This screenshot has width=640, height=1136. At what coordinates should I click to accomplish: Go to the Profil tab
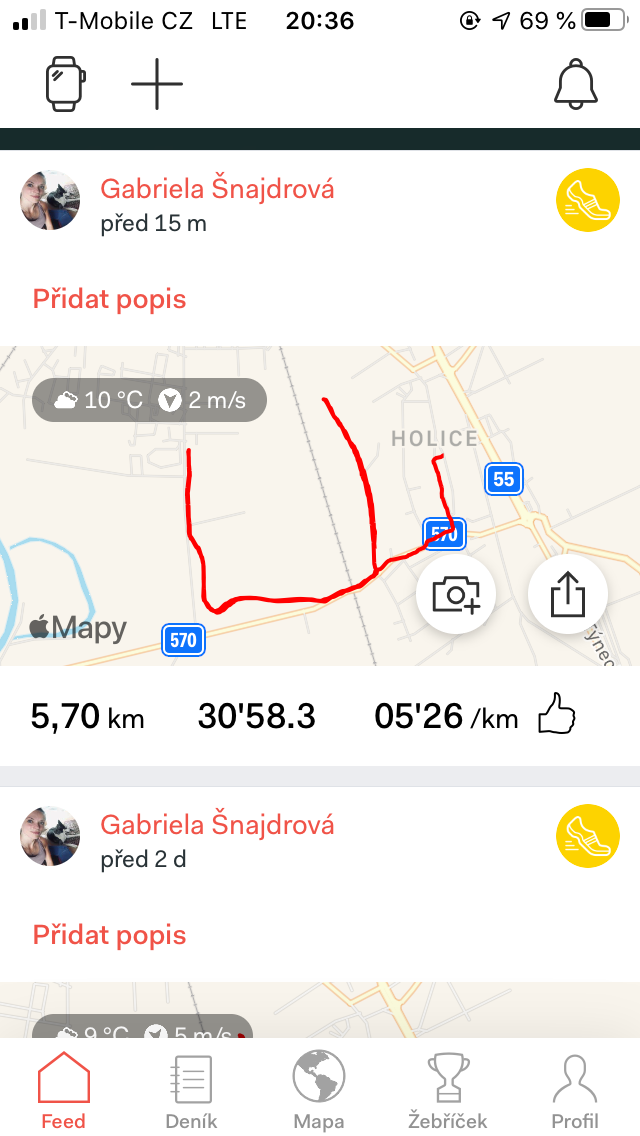pyautogui.click(x=575, y=1091)
